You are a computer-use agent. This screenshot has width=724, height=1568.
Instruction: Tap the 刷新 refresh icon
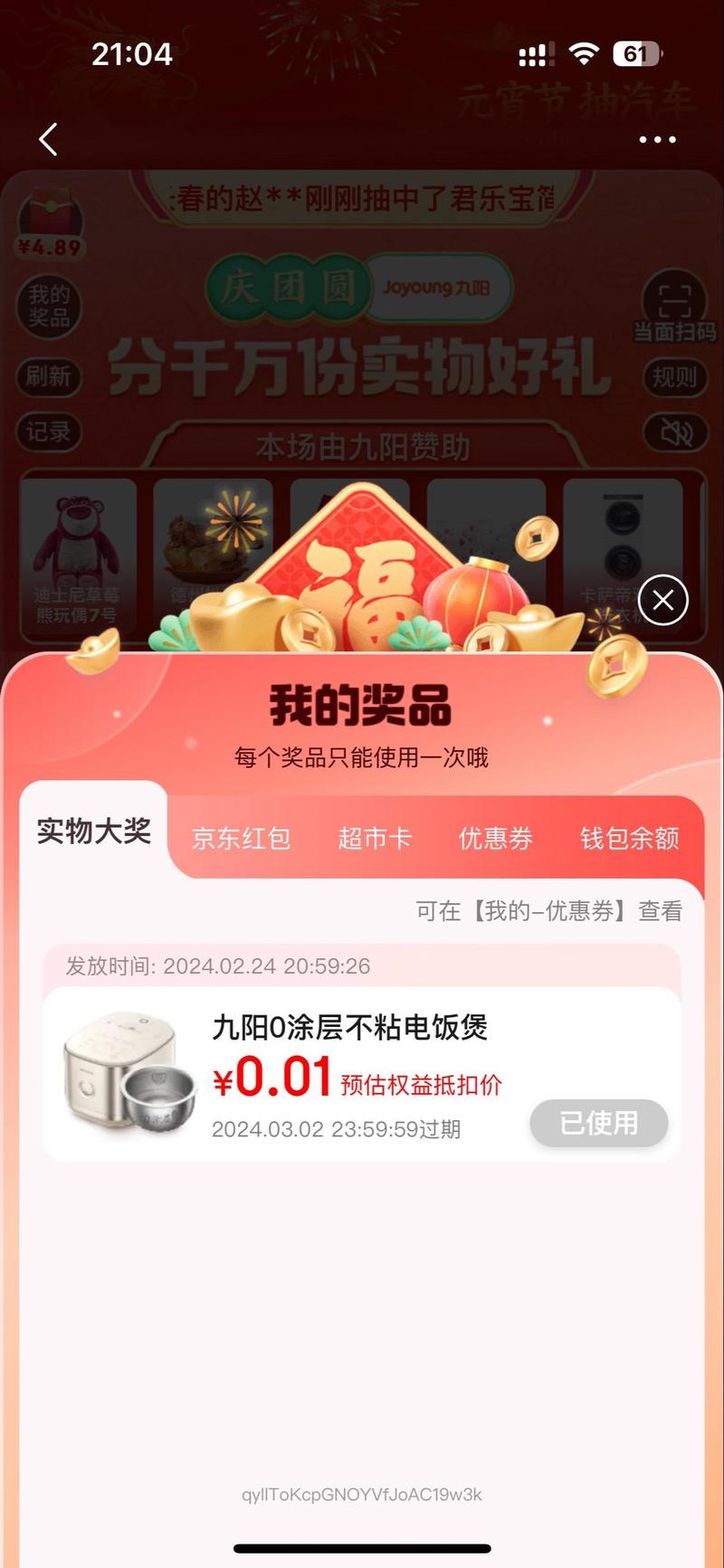click(49, 378)
